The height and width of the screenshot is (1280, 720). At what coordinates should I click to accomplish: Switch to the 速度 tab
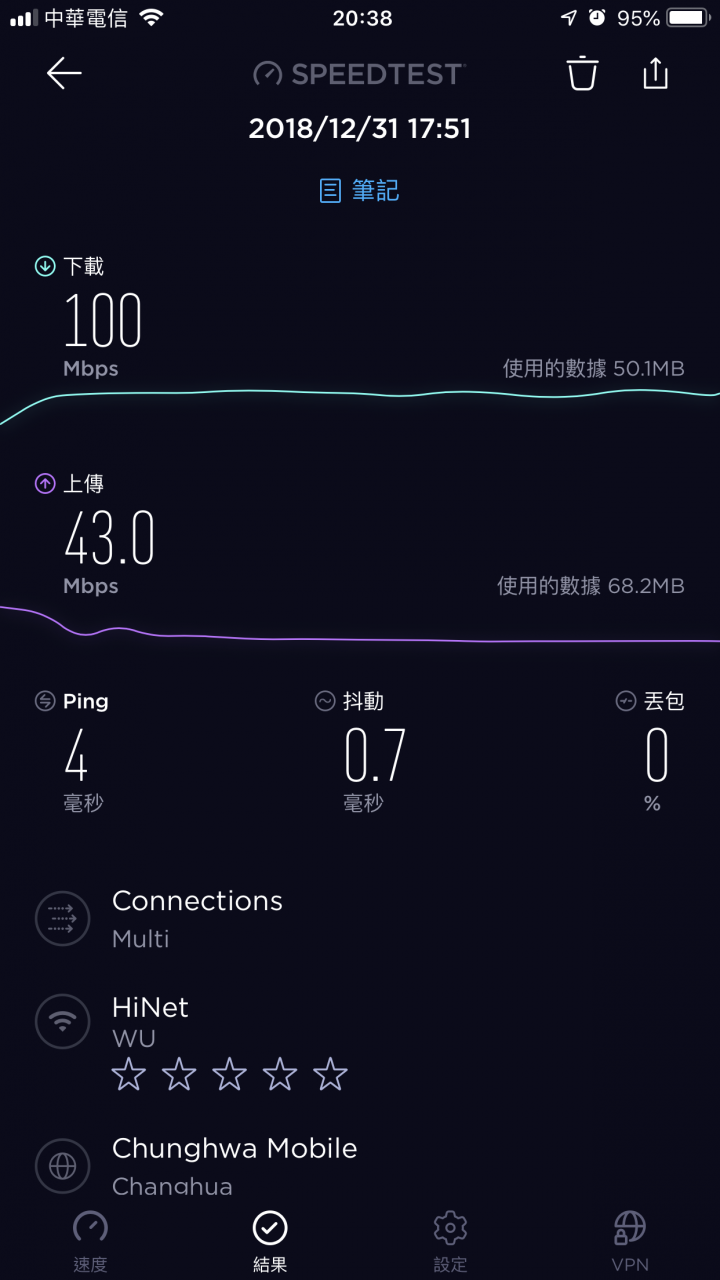(x=90, y=1242)
